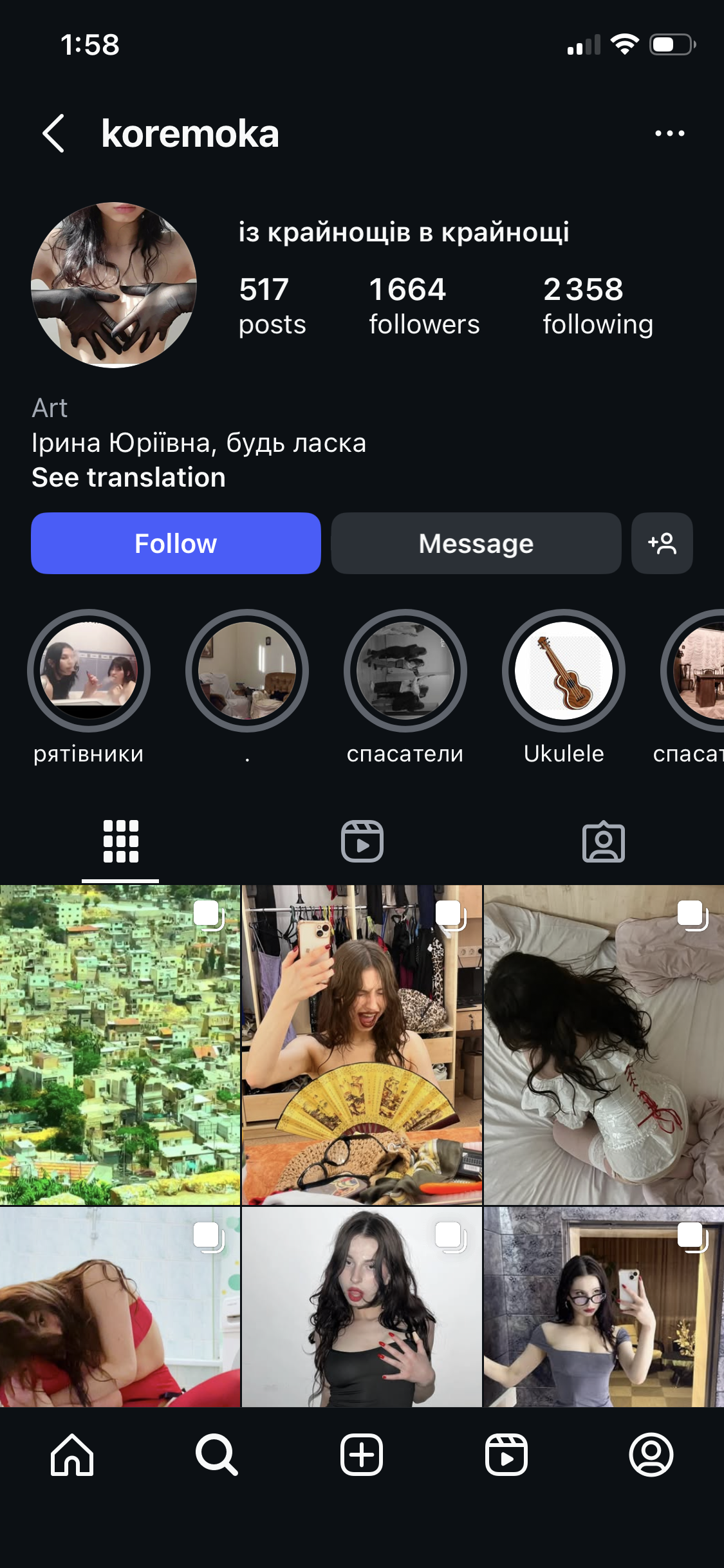
Task: View the koremoka profile picture
Action: pyautogui.click(x=114, y=285)
